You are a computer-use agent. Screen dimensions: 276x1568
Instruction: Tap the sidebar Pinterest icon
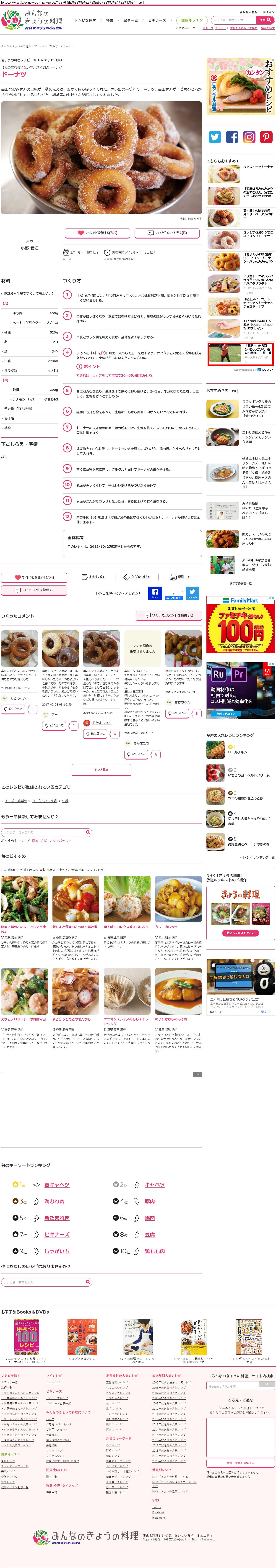click(x=266, y=137)
